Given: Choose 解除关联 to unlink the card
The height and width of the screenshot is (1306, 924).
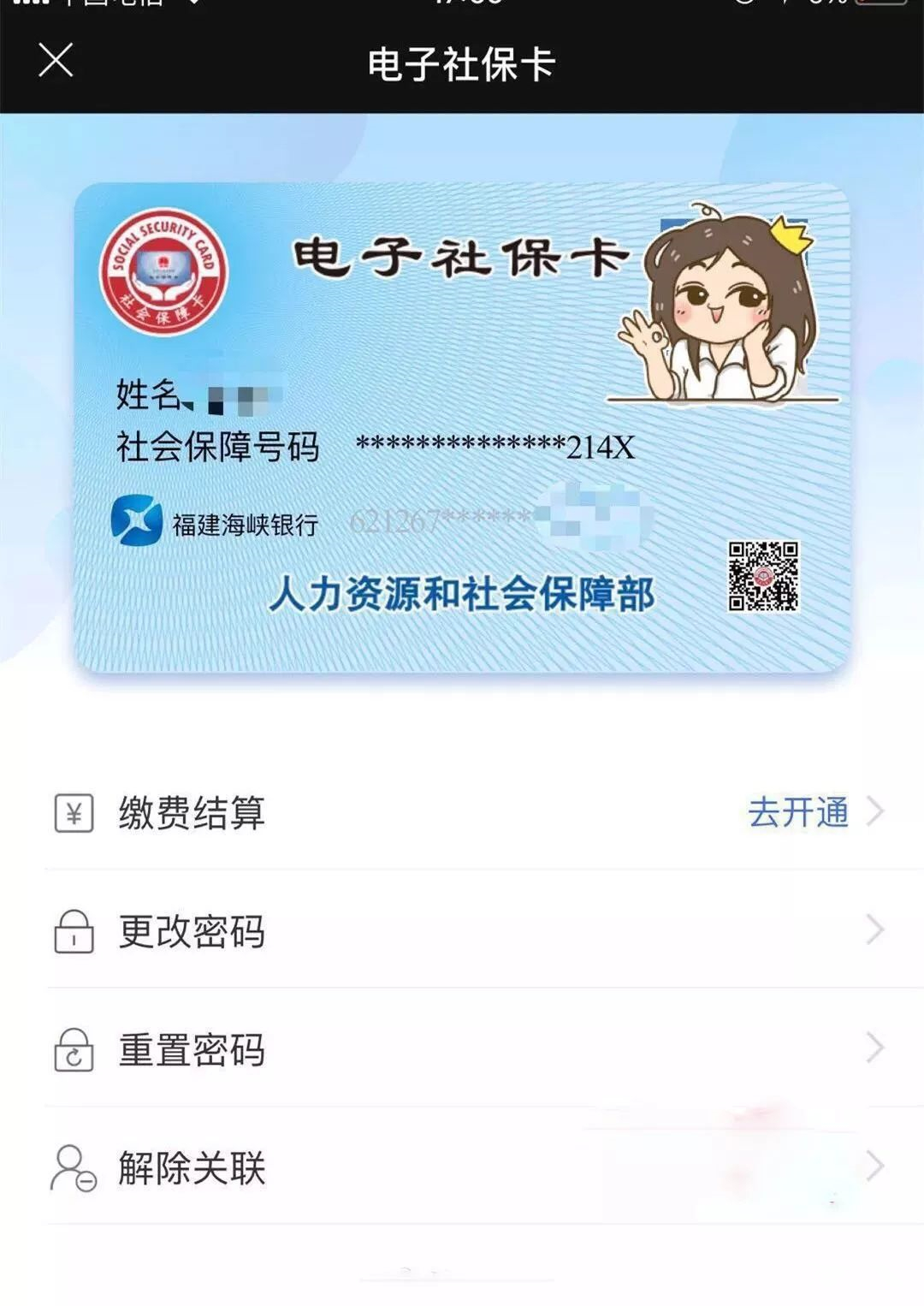Looking at the screenshot, I should pyautogui.click(x=192, y=1168).
